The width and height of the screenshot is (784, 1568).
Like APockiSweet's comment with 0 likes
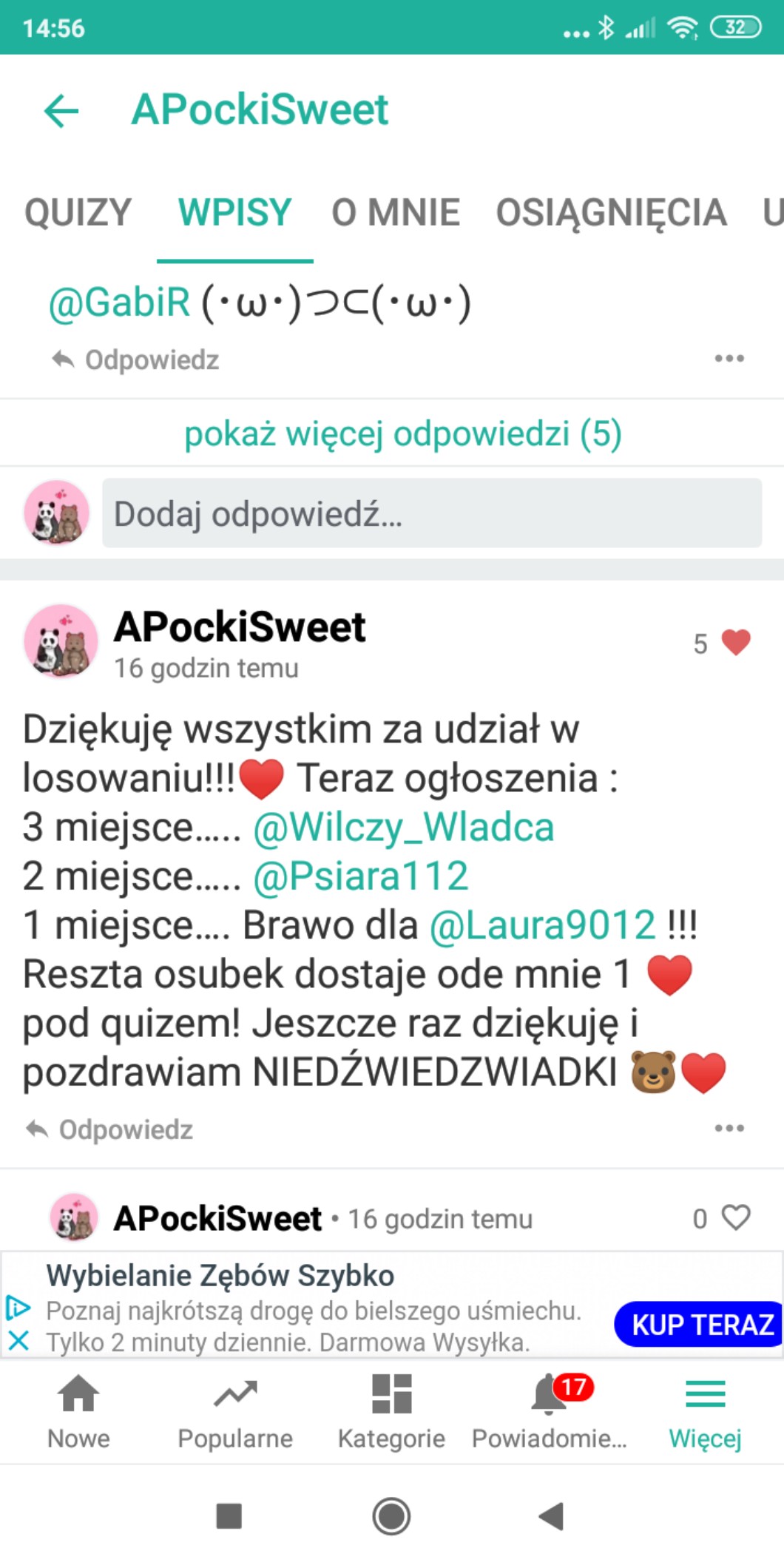(735, 1217)
